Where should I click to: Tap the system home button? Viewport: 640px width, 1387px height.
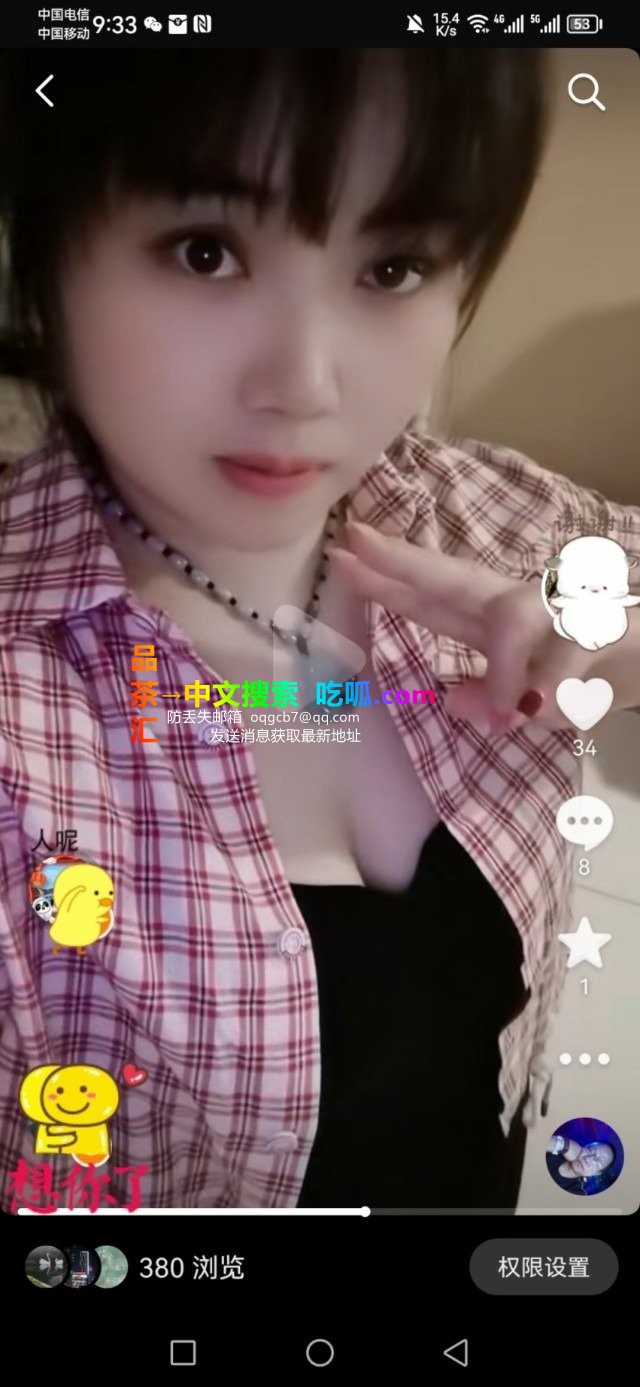click(x=320, y=1353)
